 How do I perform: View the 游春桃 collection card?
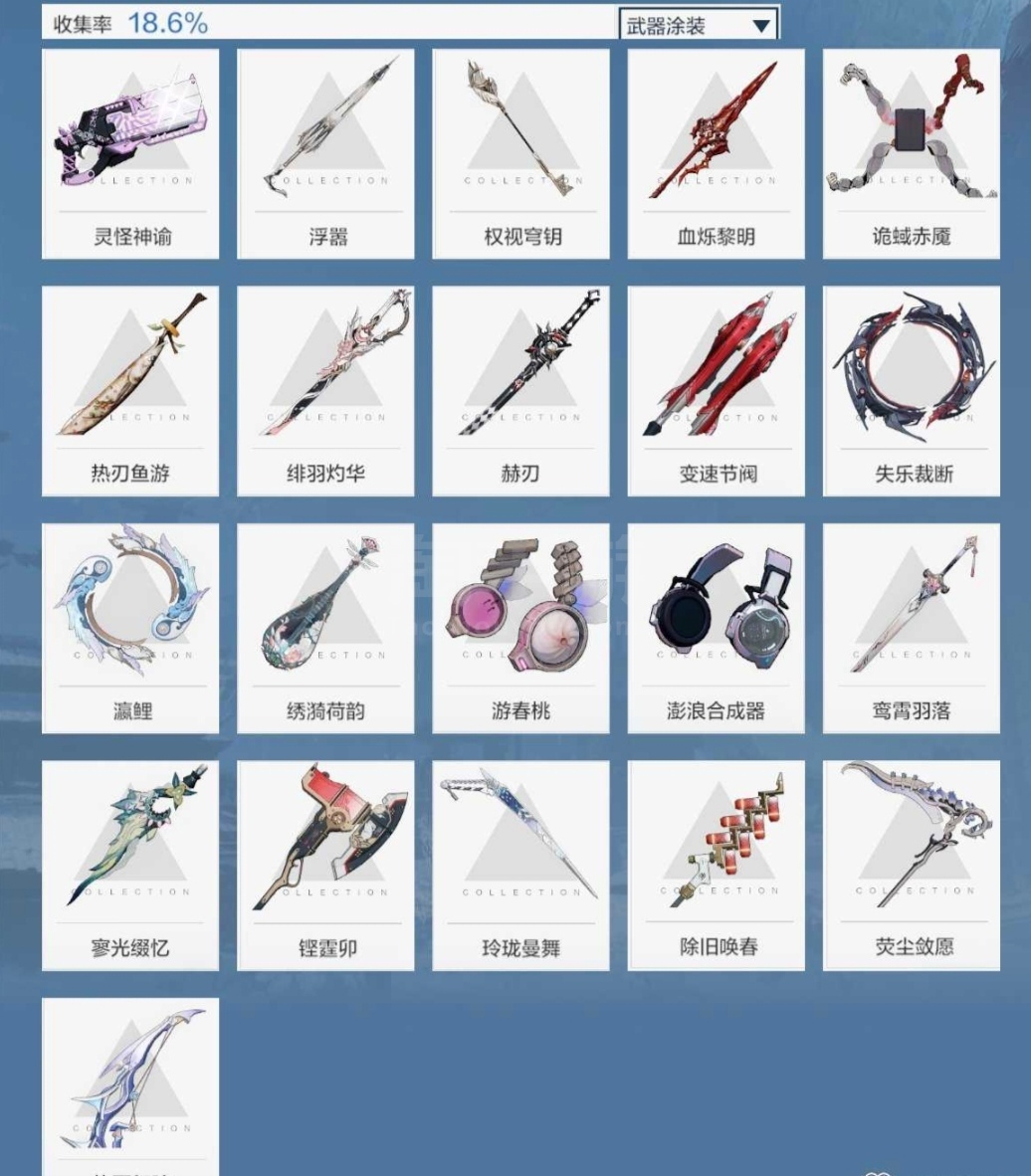point(520,628)
